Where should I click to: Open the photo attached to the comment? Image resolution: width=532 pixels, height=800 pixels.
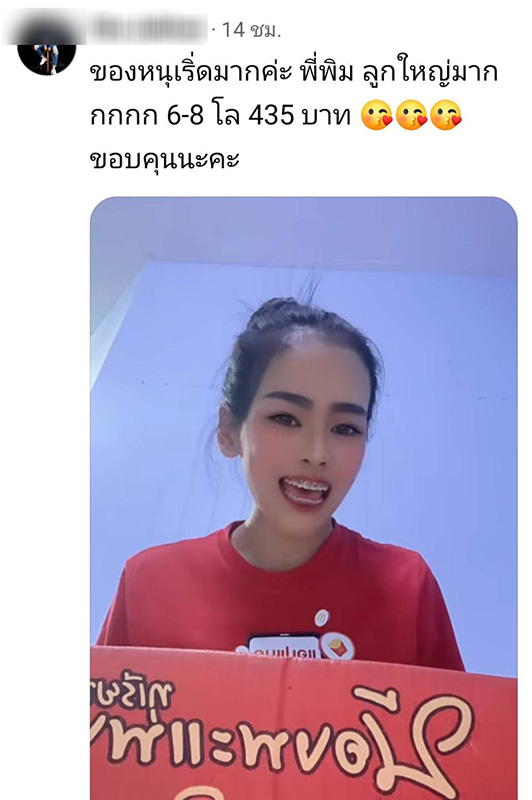pos(303,498)
